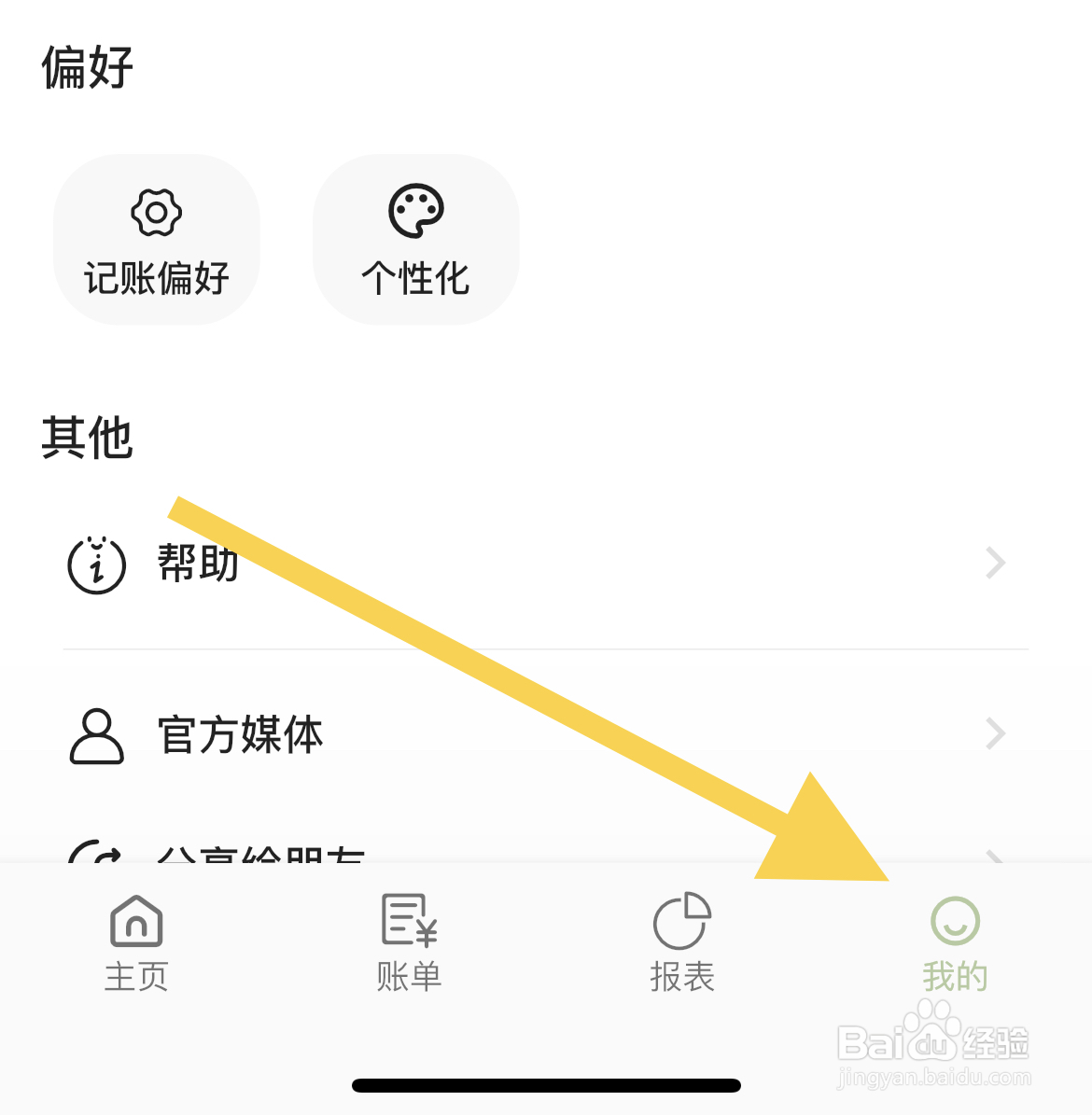Open the 主页 home icon

click(x=136, y=920)
